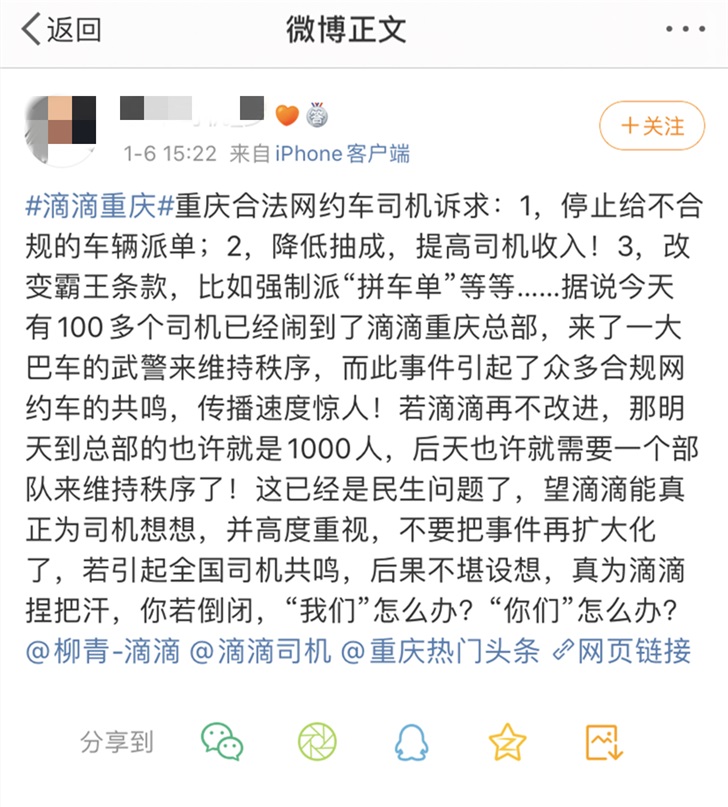Open the @滴滴司机 mention
The width and height of the screenshot is (728, 807).
tap(260, 652)
